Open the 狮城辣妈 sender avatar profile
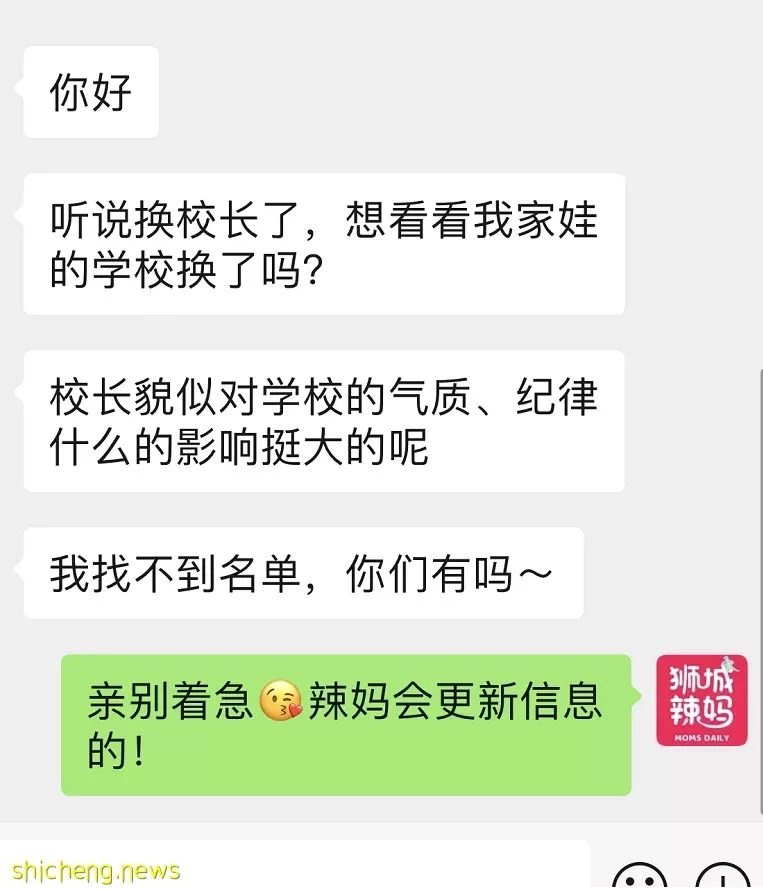763x889 pixels. tap(701, 701)
